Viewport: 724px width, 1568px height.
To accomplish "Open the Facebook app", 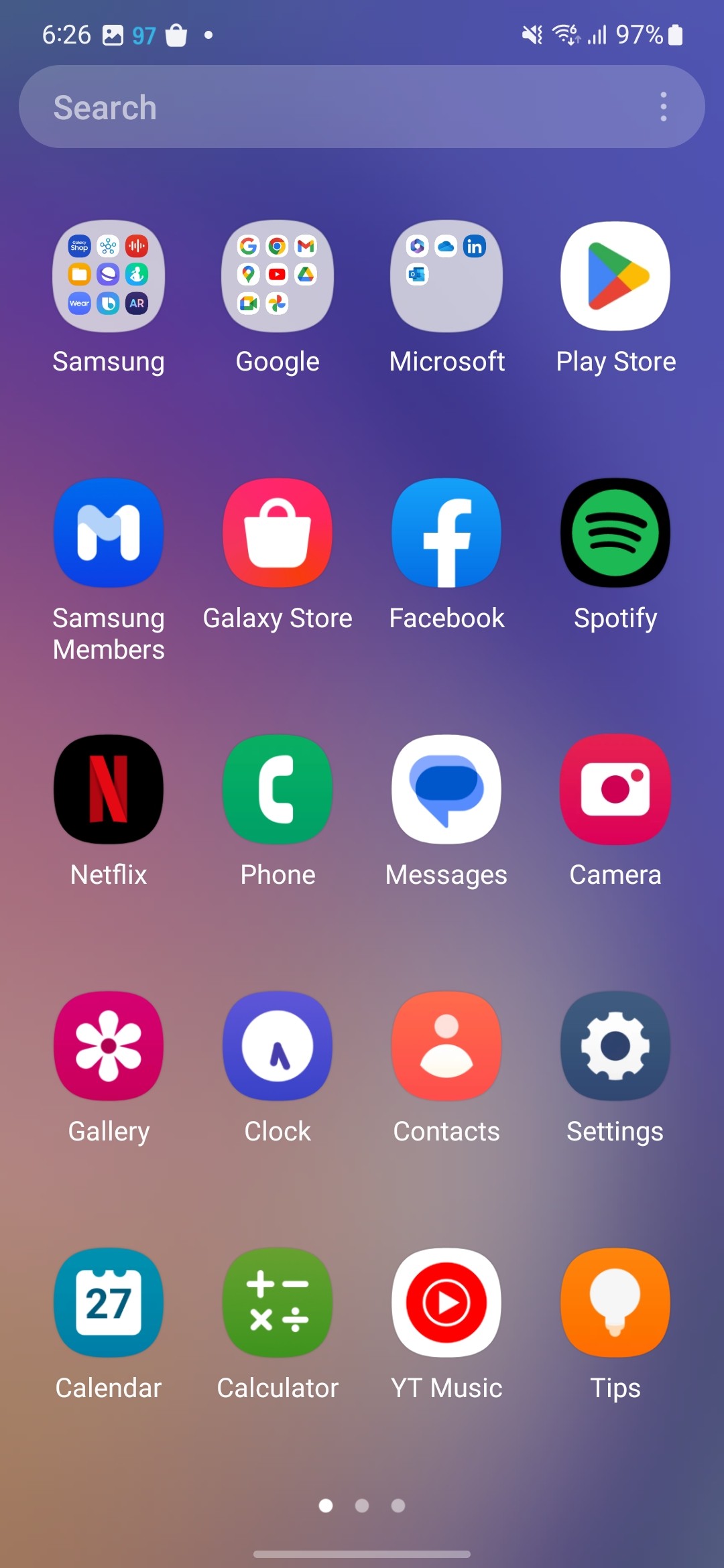I will tap(446, 533).
